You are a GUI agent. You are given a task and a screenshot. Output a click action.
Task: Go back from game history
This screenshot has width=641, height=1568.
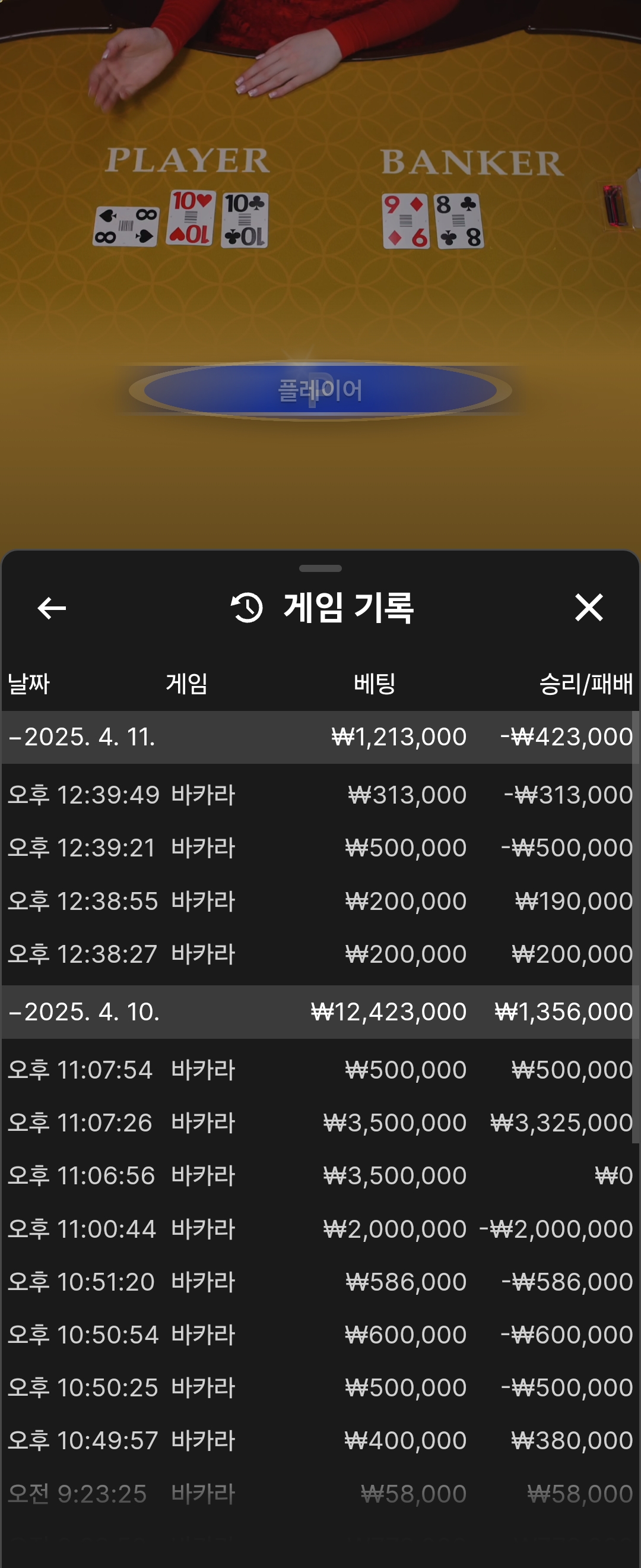tap(52, 608)
